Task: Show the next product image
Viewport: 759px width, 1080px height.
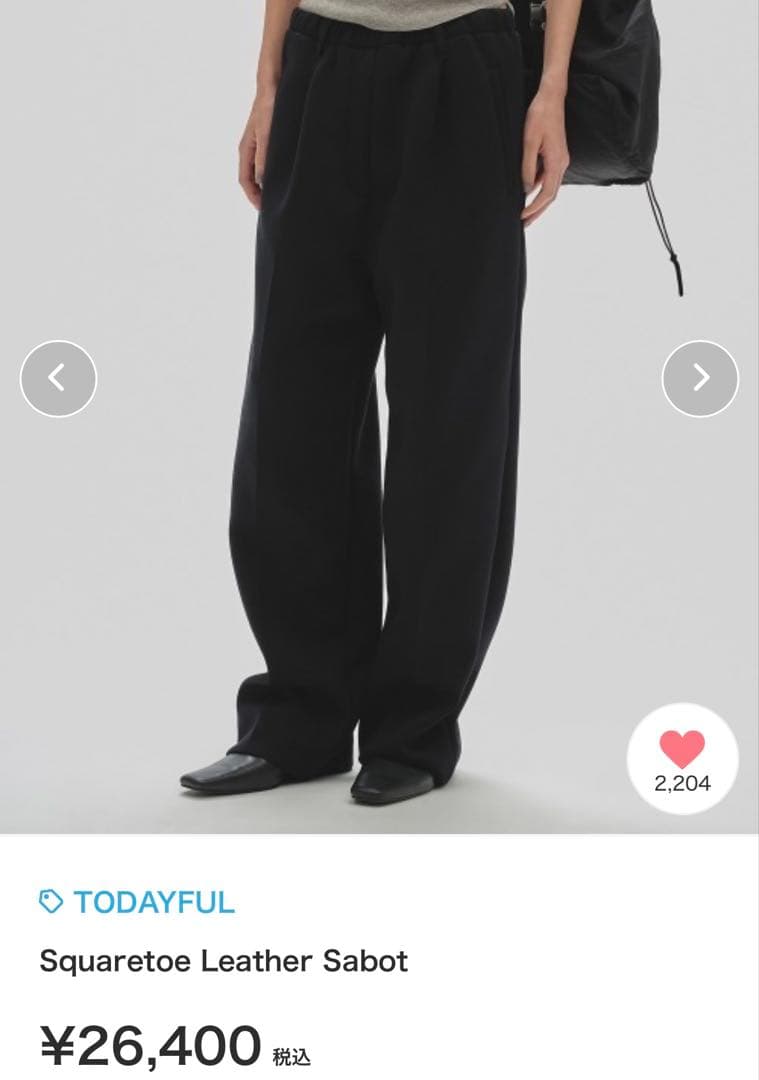Action: tap(700, 378)
